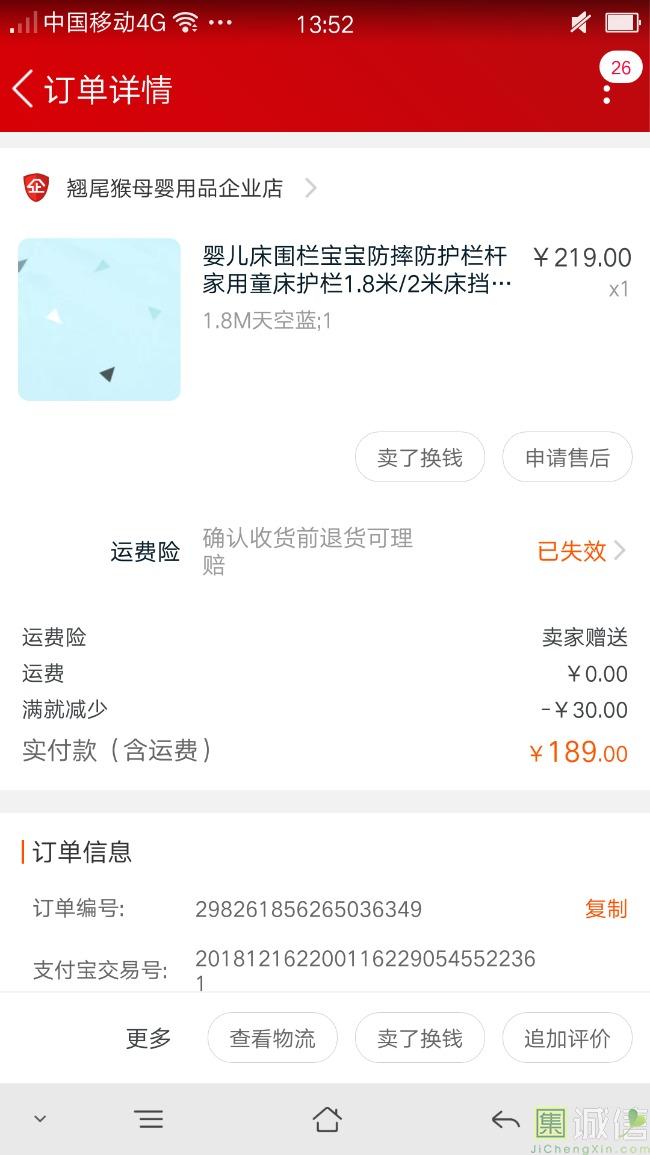Tap 追加评价 button
The width and height of the screenshot is (650, 1155).
(567, 1038)
